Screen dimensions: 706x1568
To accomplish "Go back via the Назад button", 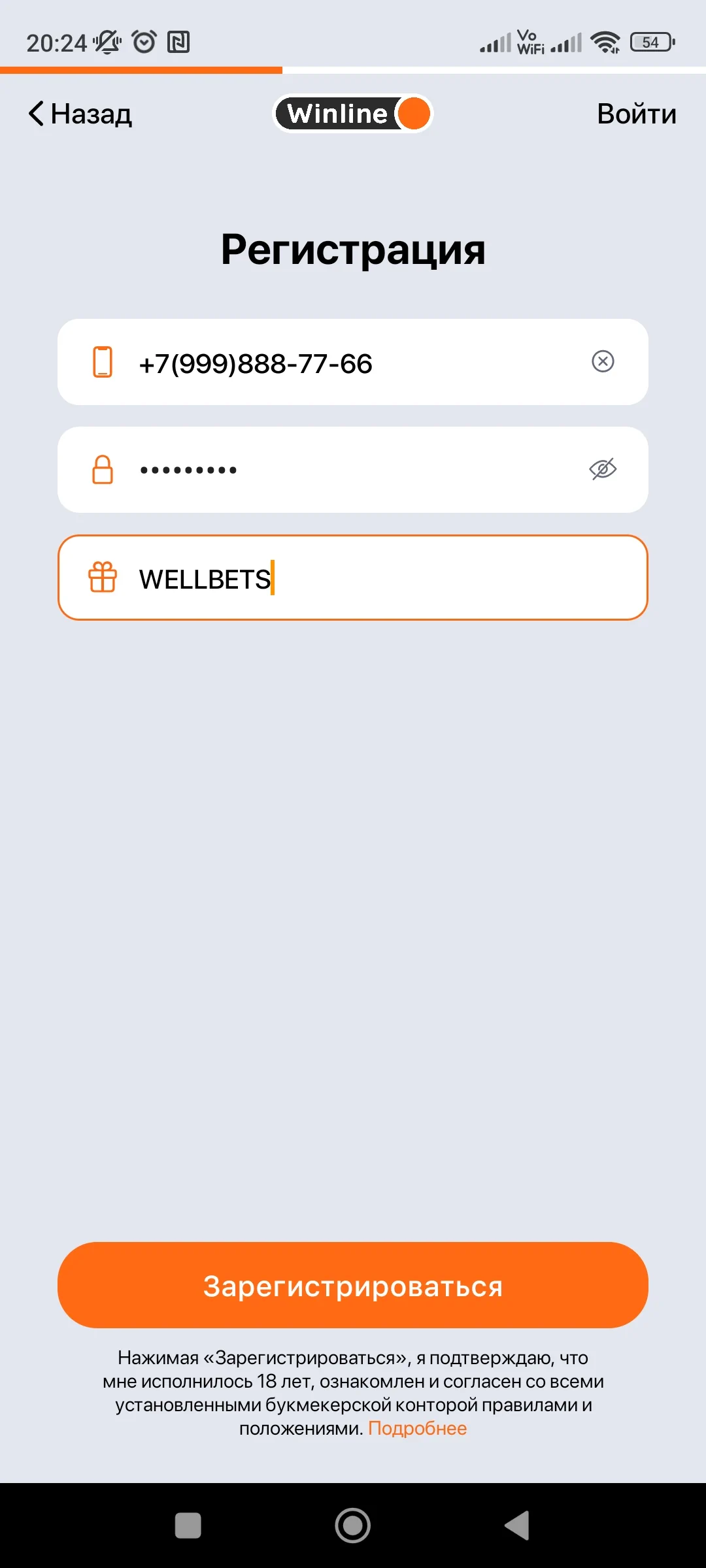I will coord(80,114).
